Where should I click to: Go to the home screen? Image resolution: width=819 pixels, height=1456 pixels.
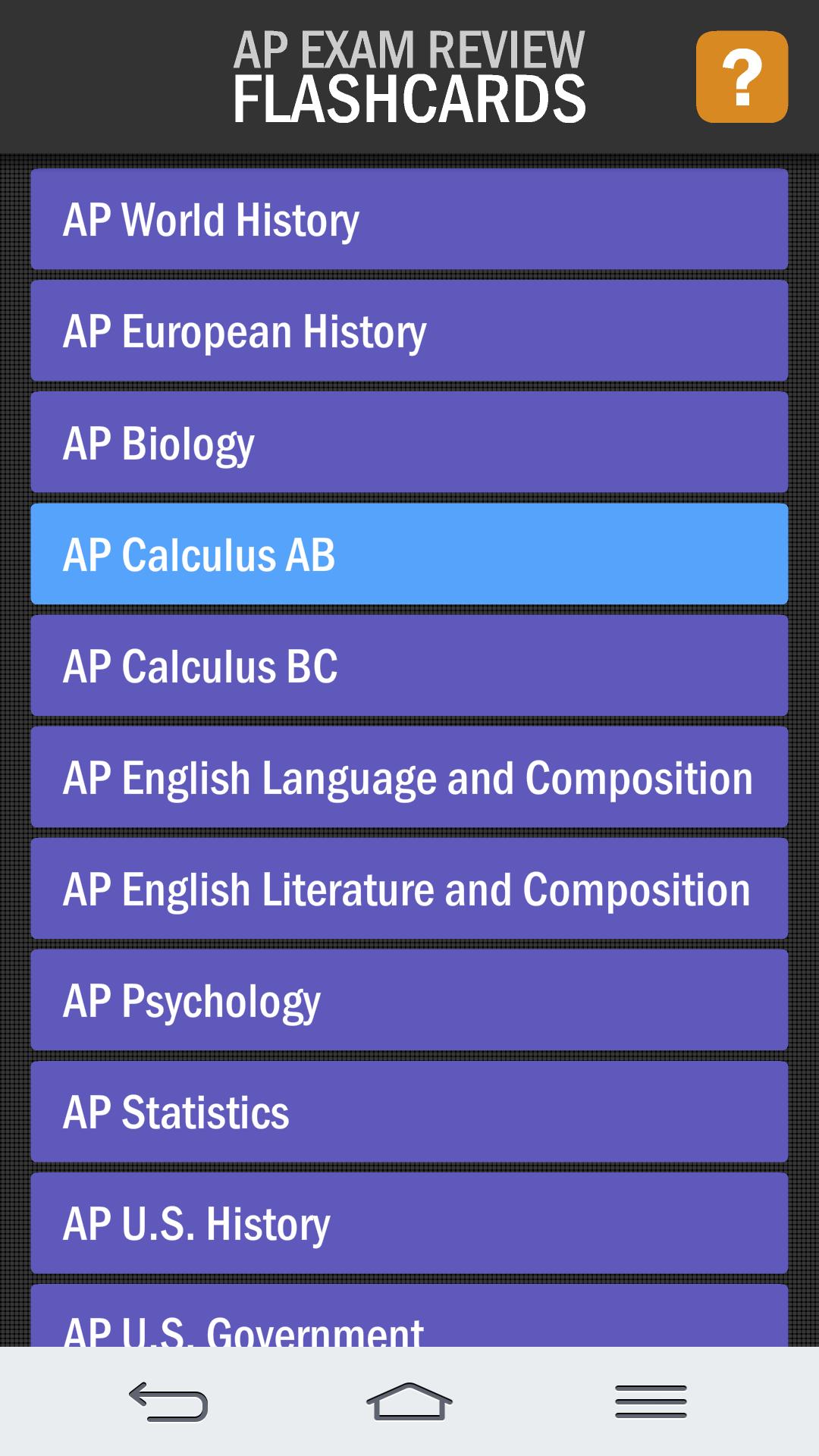409,1401
